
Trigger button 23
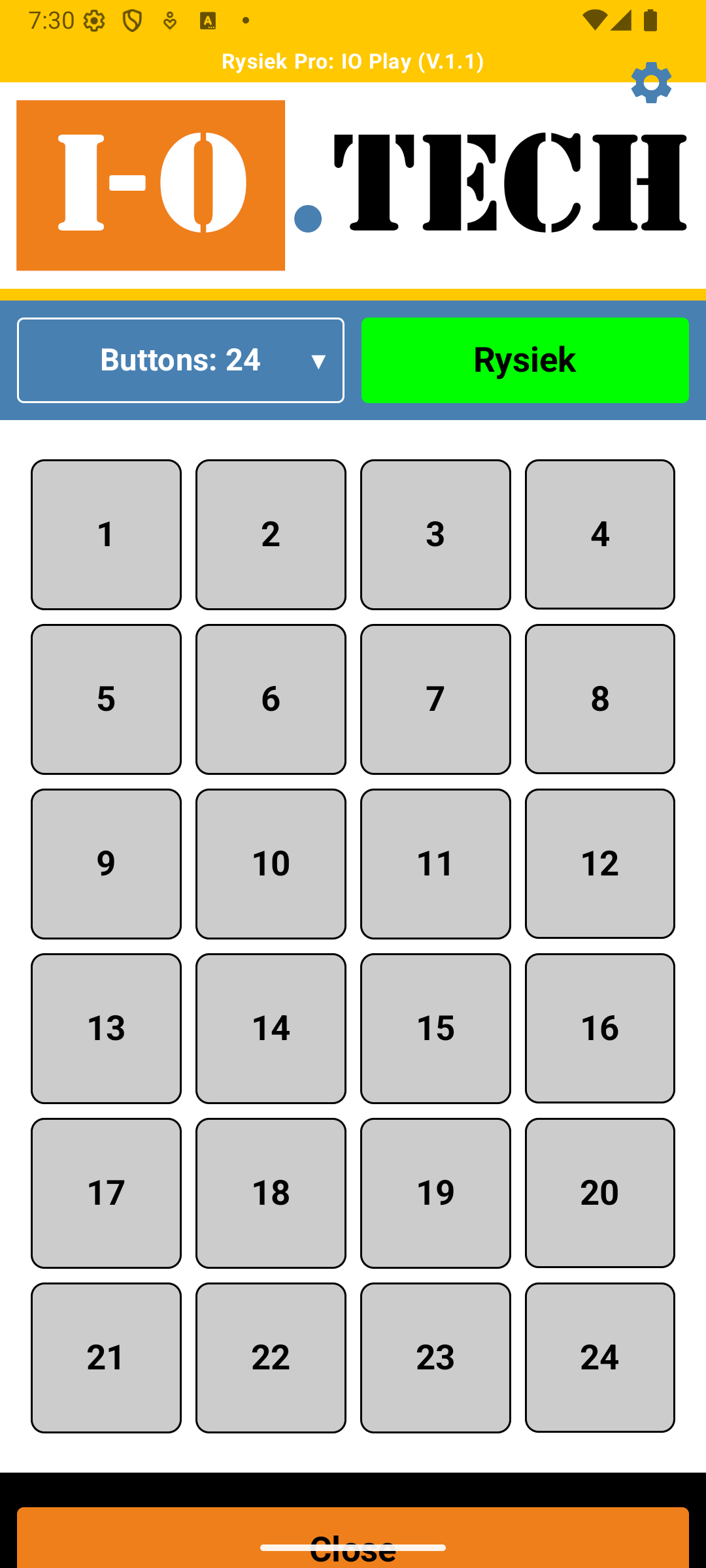[435, 1358]
